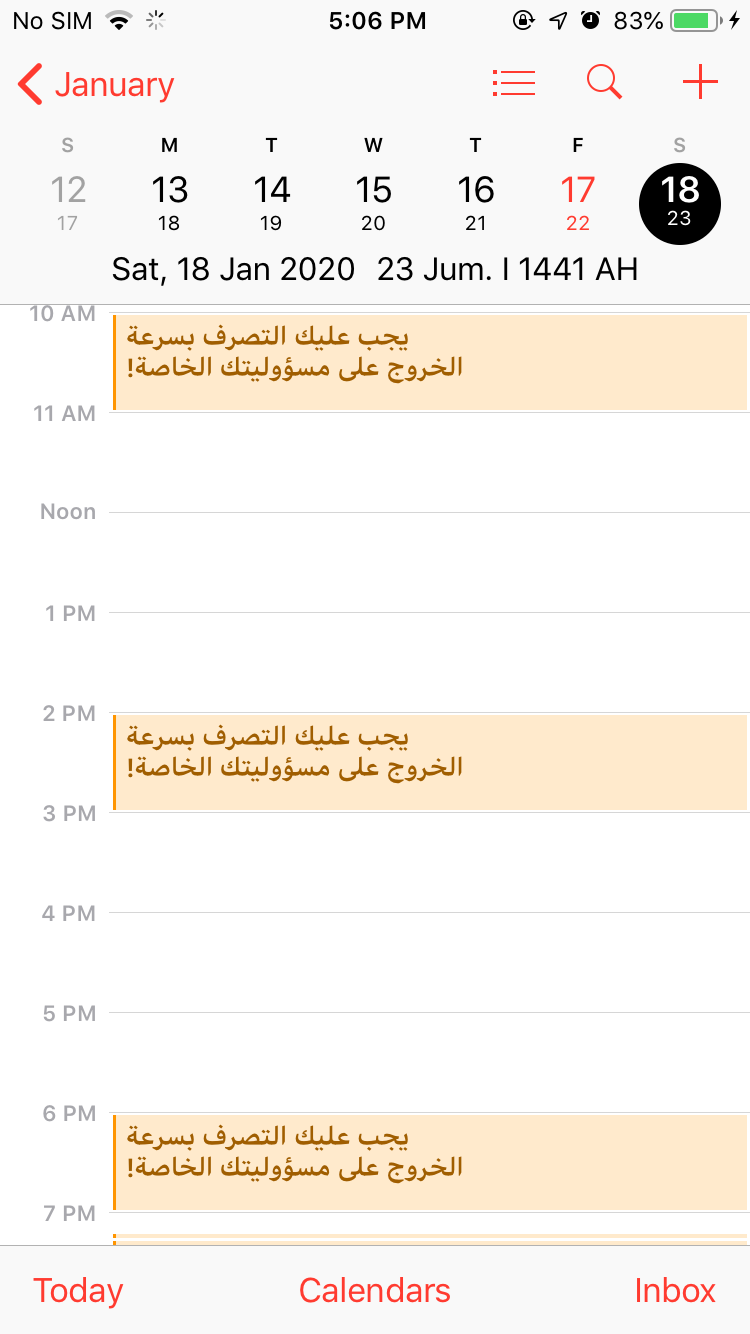Open calendar search
This screenshot has height=1334, width=750.
point(604,83)
